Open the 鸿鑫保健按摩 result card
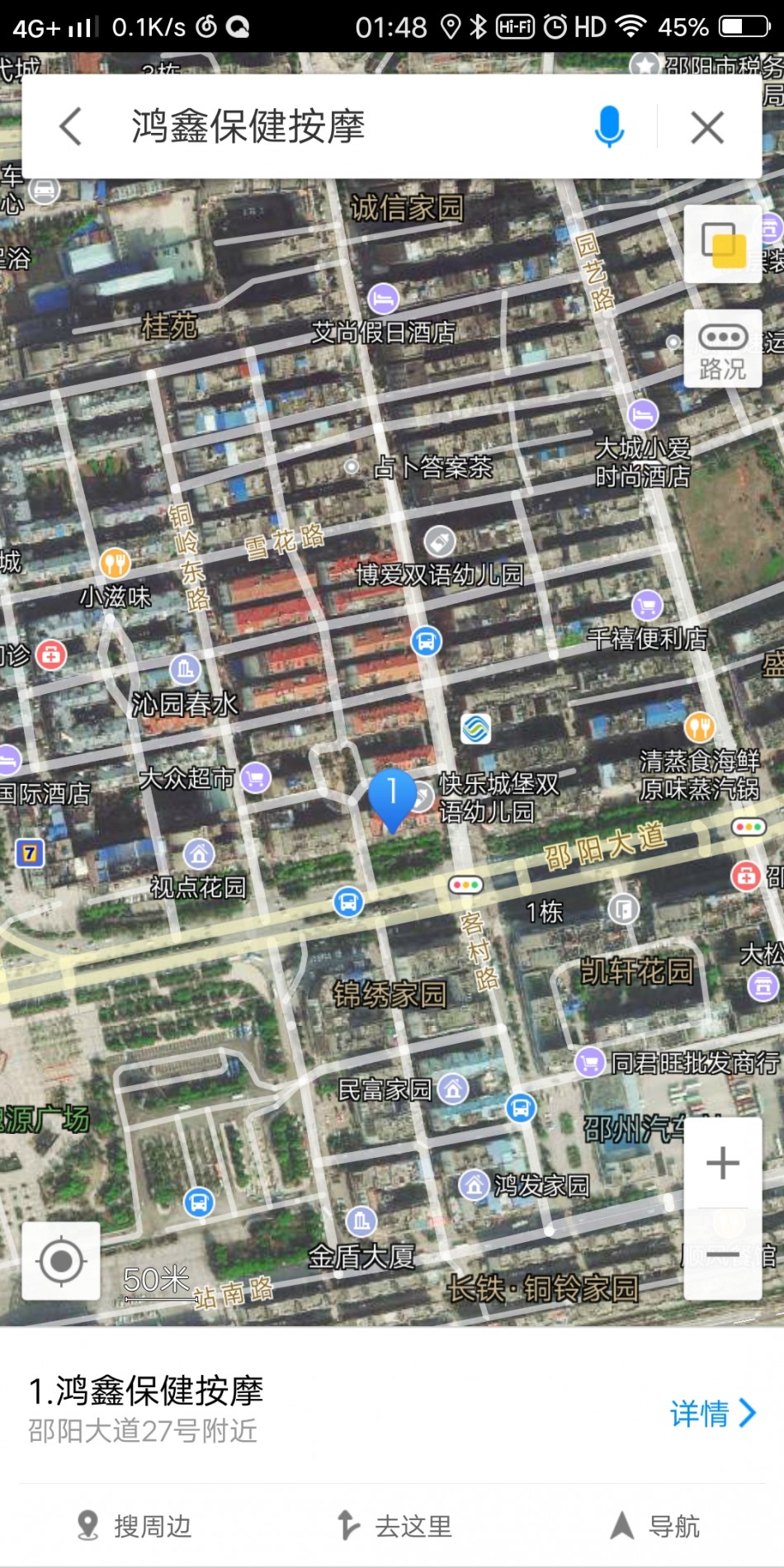This screenshot has height=1568, width=784. coord(248,1408)
